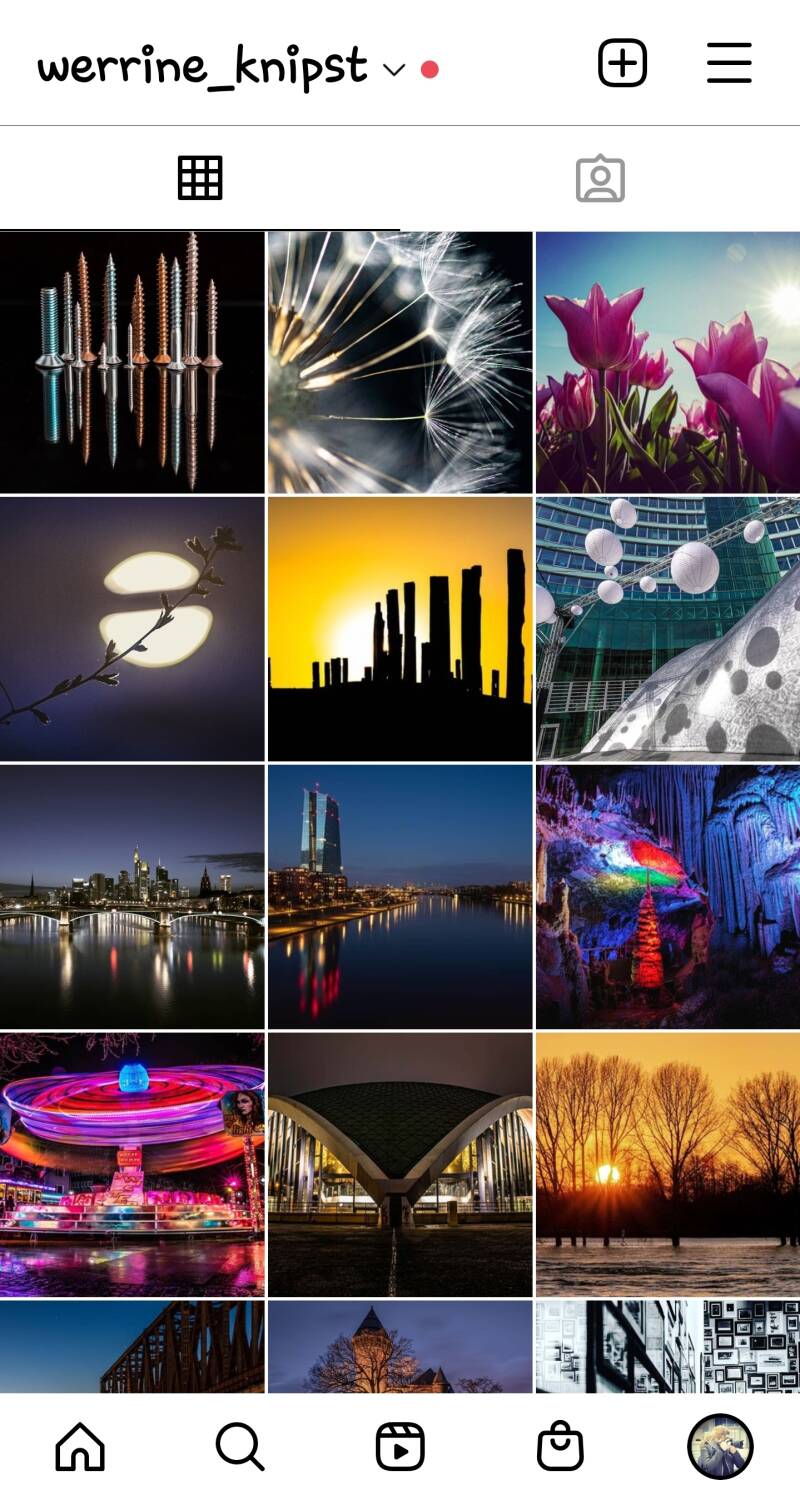View the dandelion seeds macro post

[x=400, y=362]
